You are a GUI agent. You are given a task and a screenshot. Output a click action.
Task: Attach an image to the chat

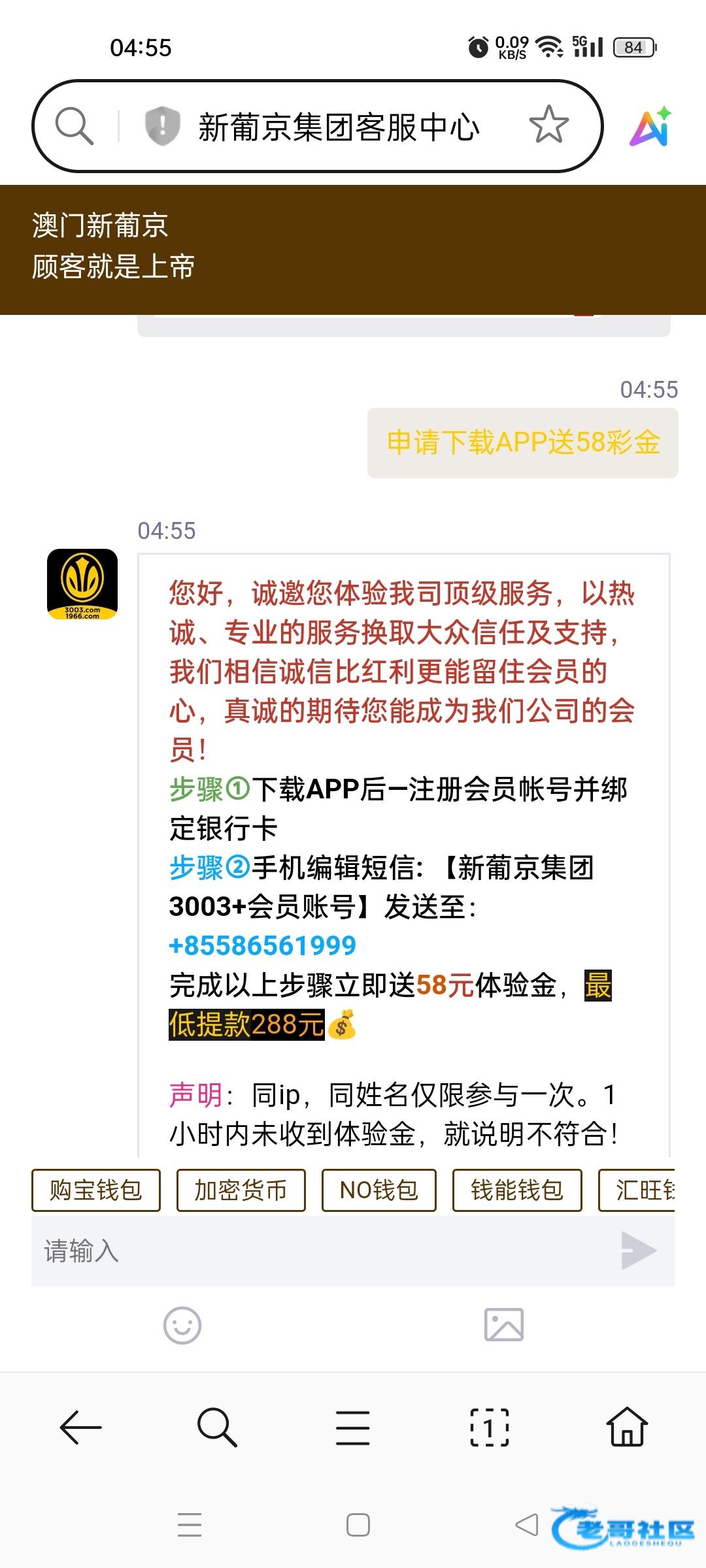pyautogui.click(x=504, y=1324)
